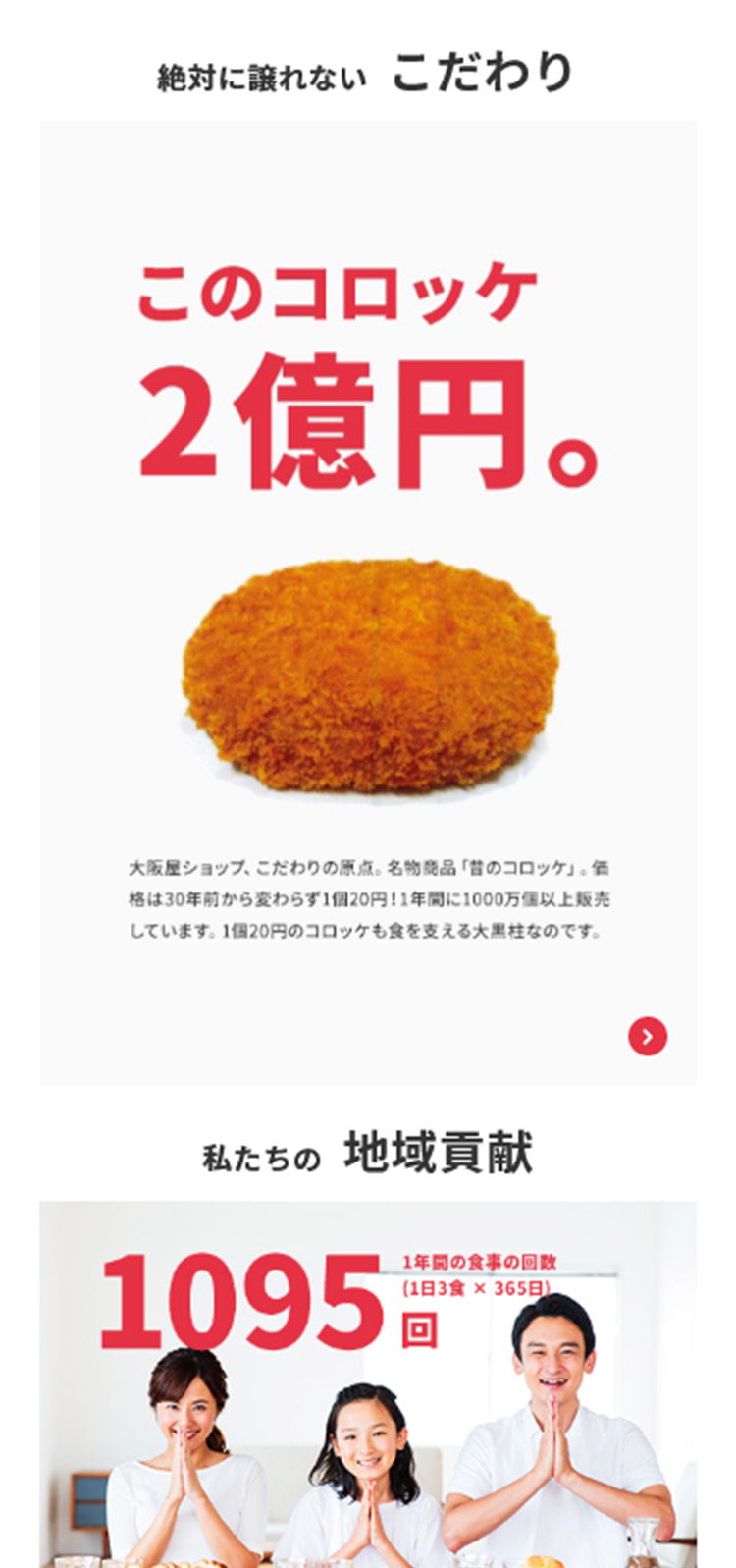Open the 1095回 family meal card

[x=367, y=1384]
